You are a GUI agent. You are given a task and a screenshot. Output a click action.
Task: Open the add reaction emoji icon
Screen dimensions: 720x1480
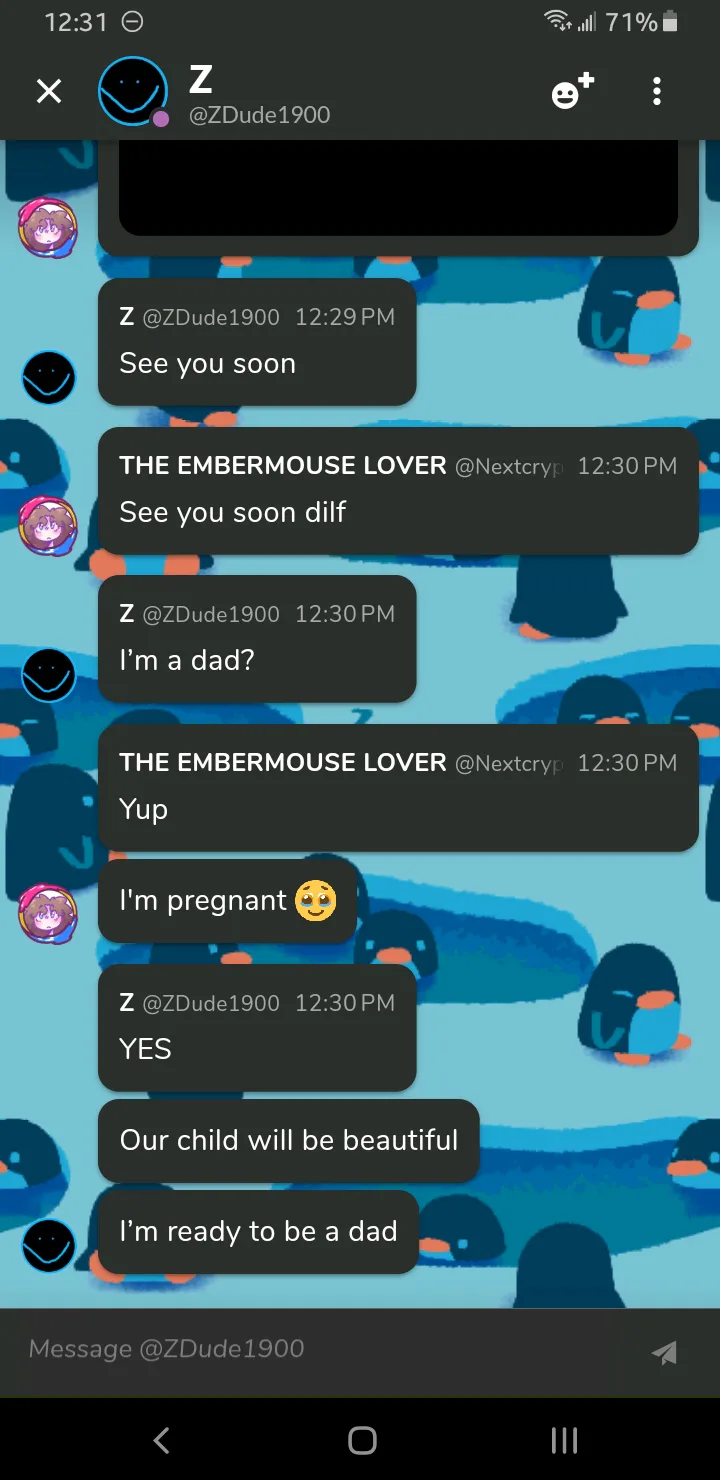[572, 91]
